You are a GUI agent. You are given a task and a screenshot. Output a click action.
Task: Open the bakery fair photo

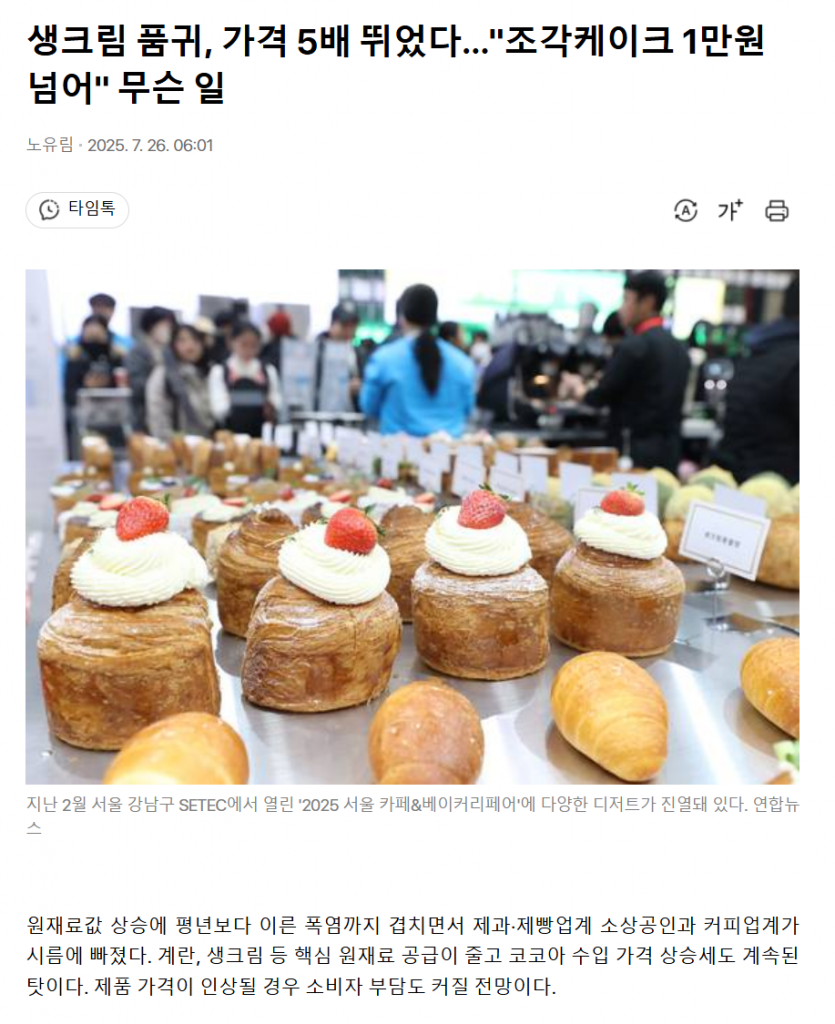[x=412, y=526]
